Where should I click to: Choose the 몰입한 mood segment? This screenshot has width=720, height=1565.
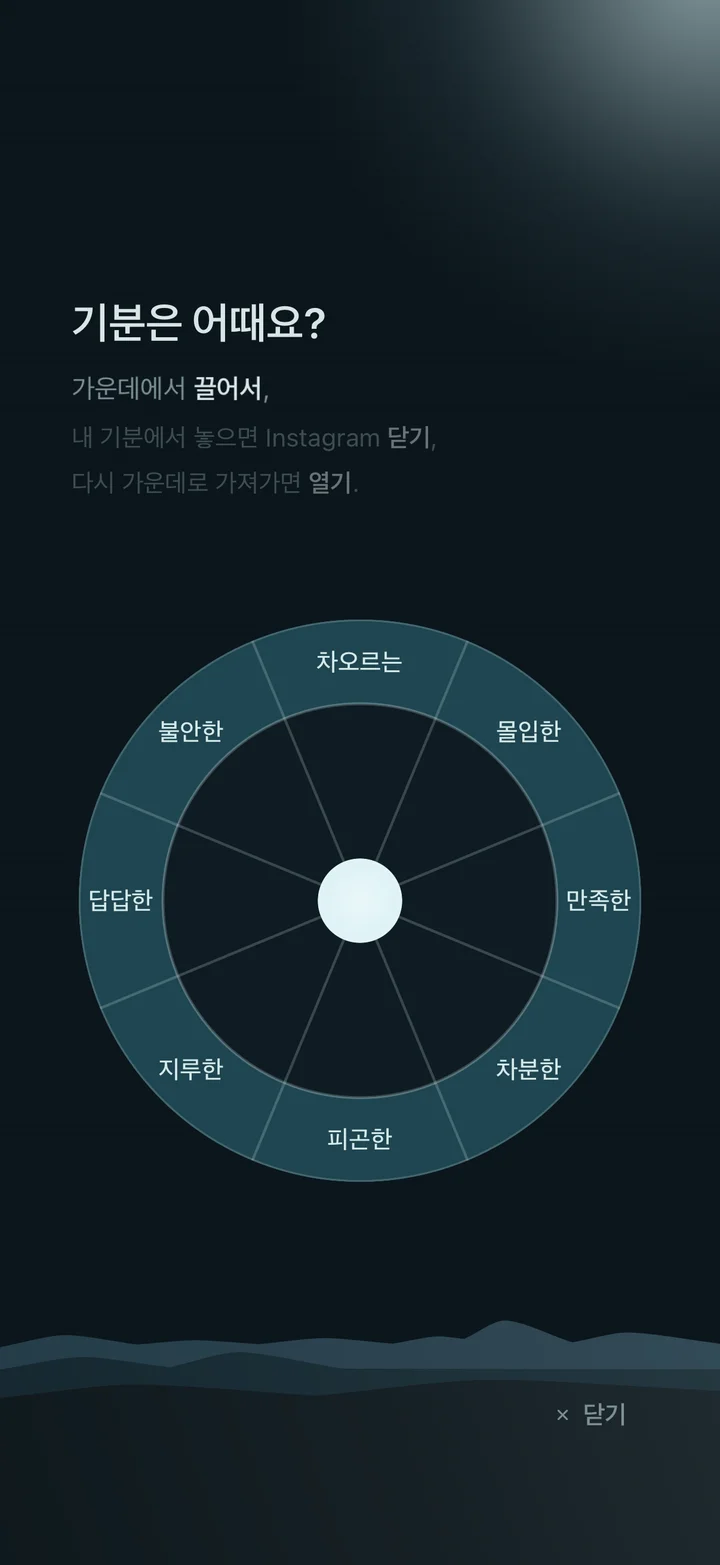pos(528,731)
